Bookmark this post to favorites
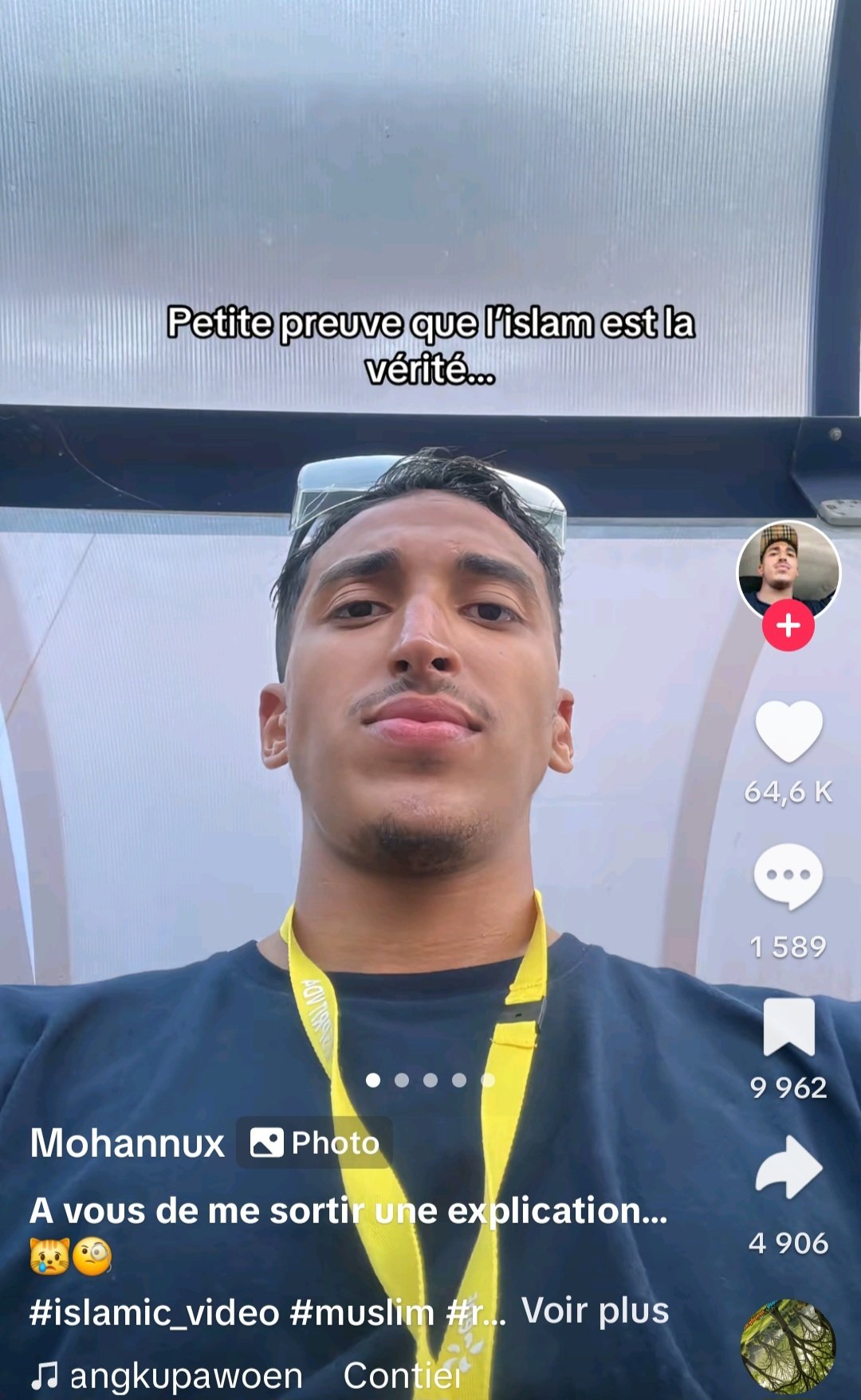Screen dimensions: 861x1400 [x=788, y=1028]
